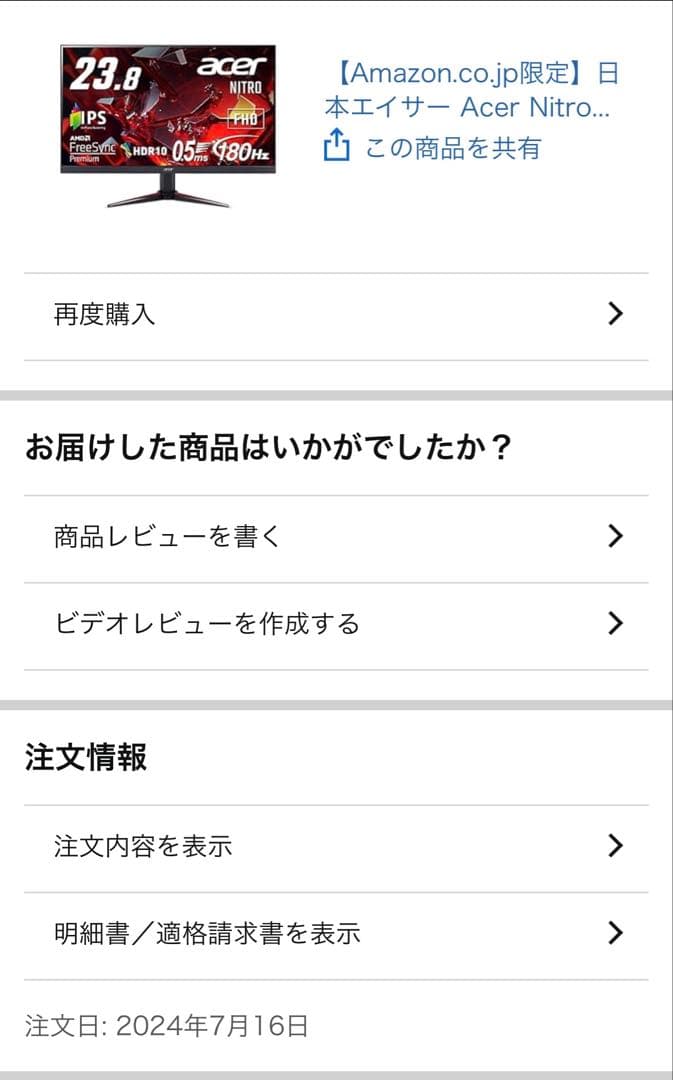This screenshot has width=673, height=1080.
Task: Share this product (この商品を共有)
Action: pos(432,148)
